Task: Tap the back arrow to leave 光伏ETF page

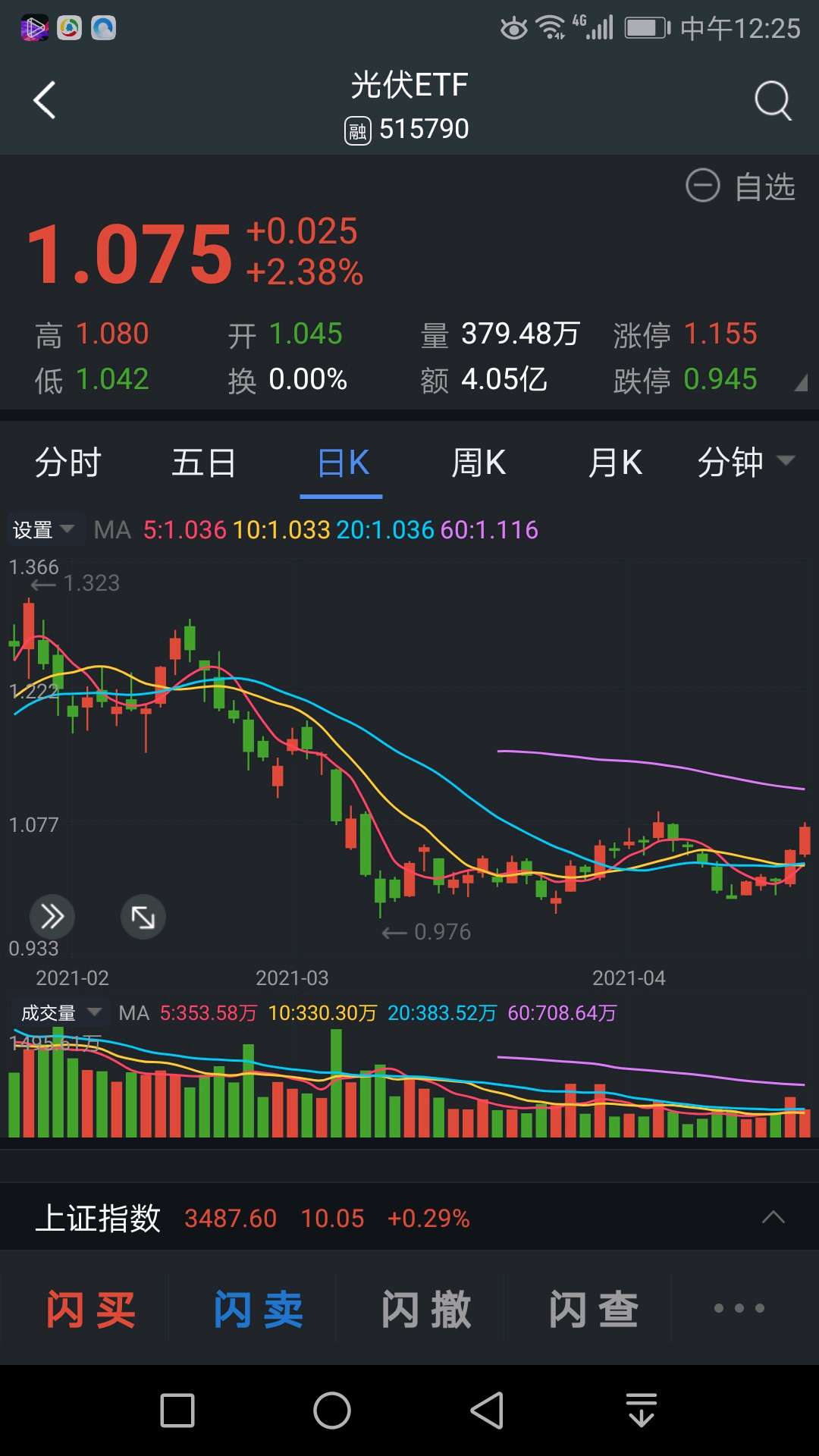Action: point(43,99)
